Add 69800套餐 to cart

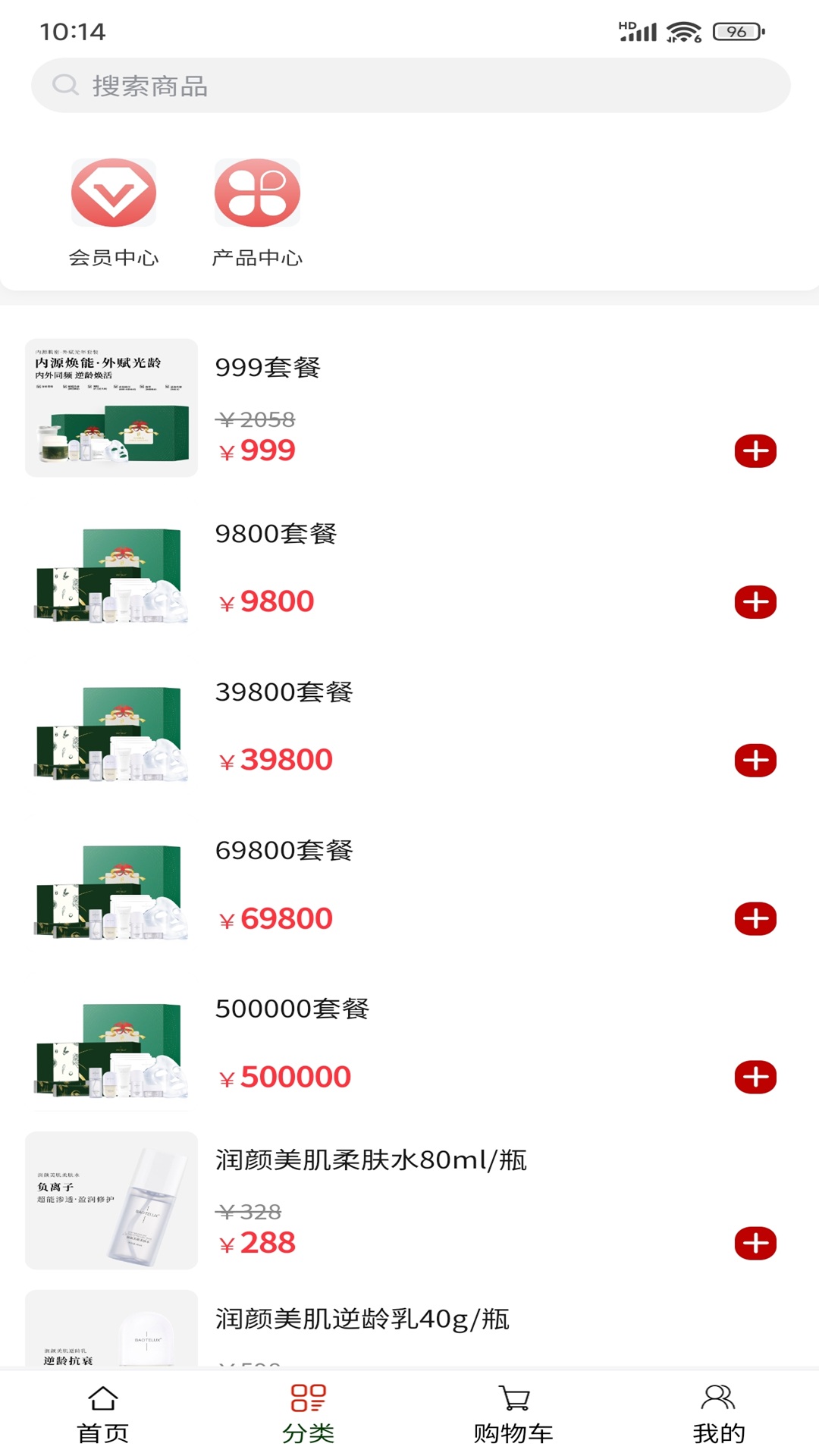[755, 917]
